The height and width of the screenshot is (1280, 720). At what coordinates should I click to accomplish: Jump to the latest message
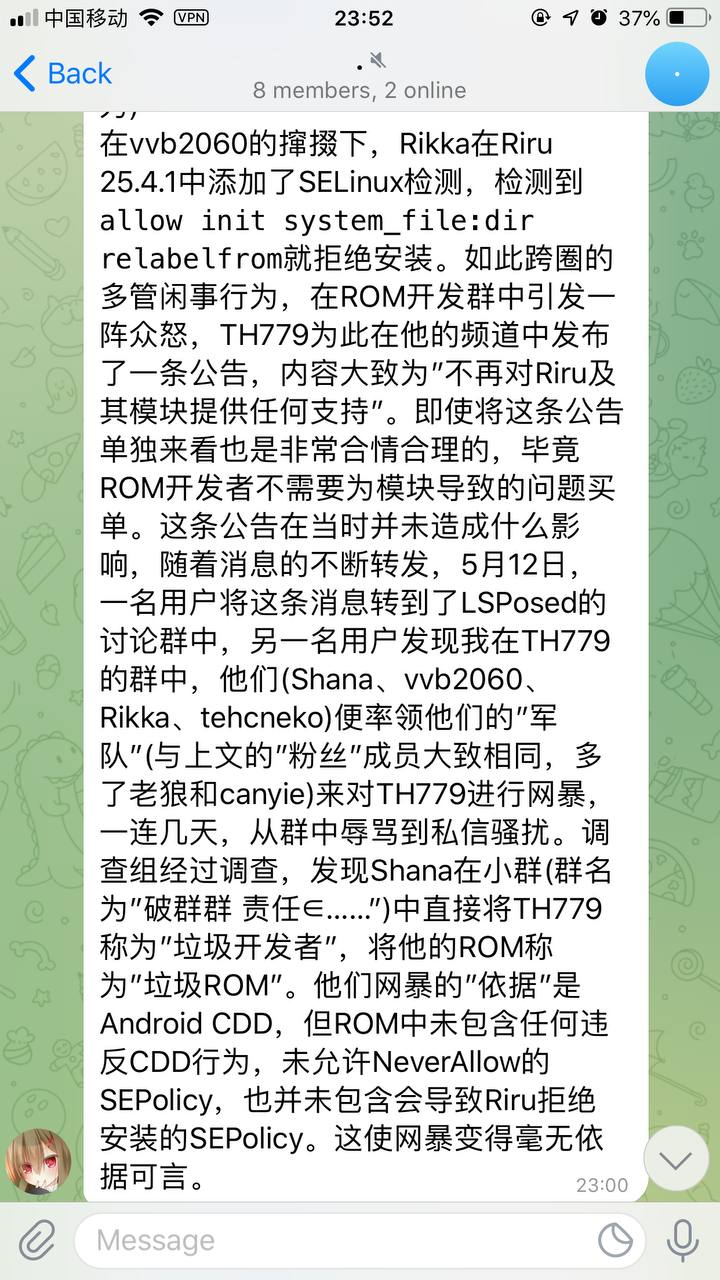point(676,1159)
